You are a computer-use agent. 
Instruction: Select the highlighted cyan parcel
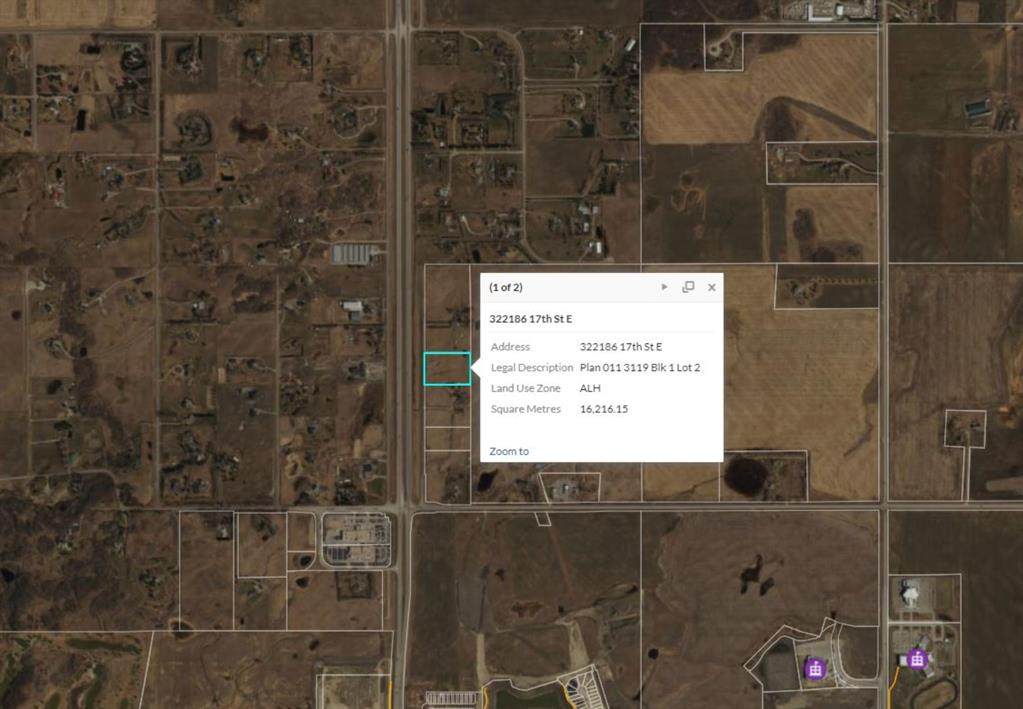446,369
